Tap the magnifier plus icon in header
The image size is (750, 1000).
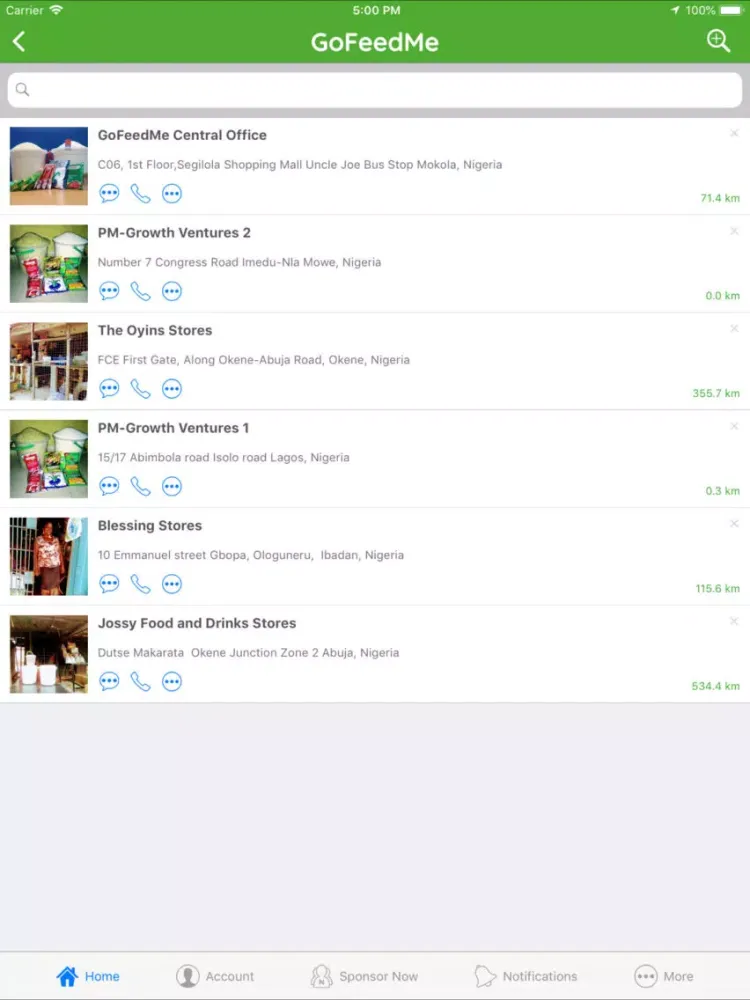(718, 41)
